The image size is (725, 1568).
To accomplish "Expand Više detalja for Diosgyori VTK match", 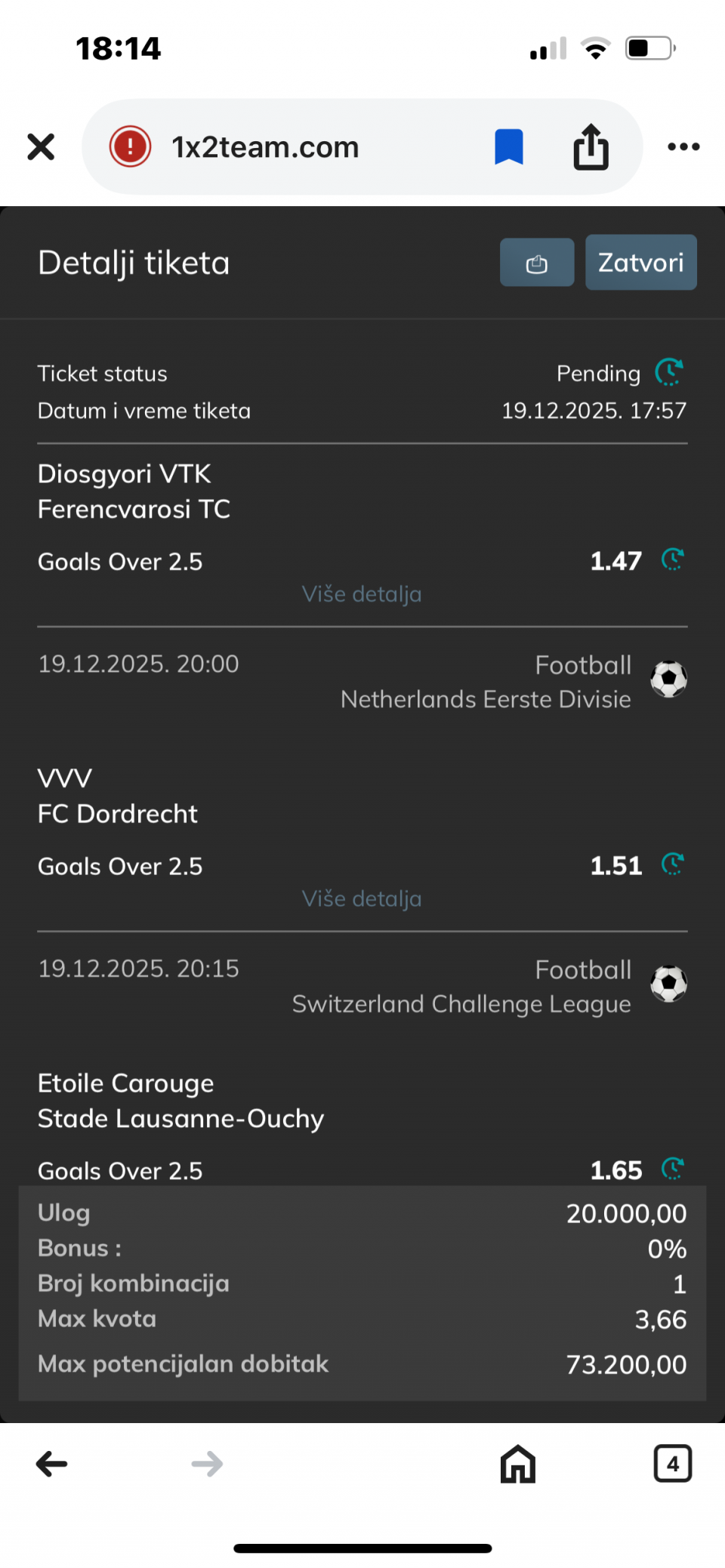I will [x=362, y=594].
